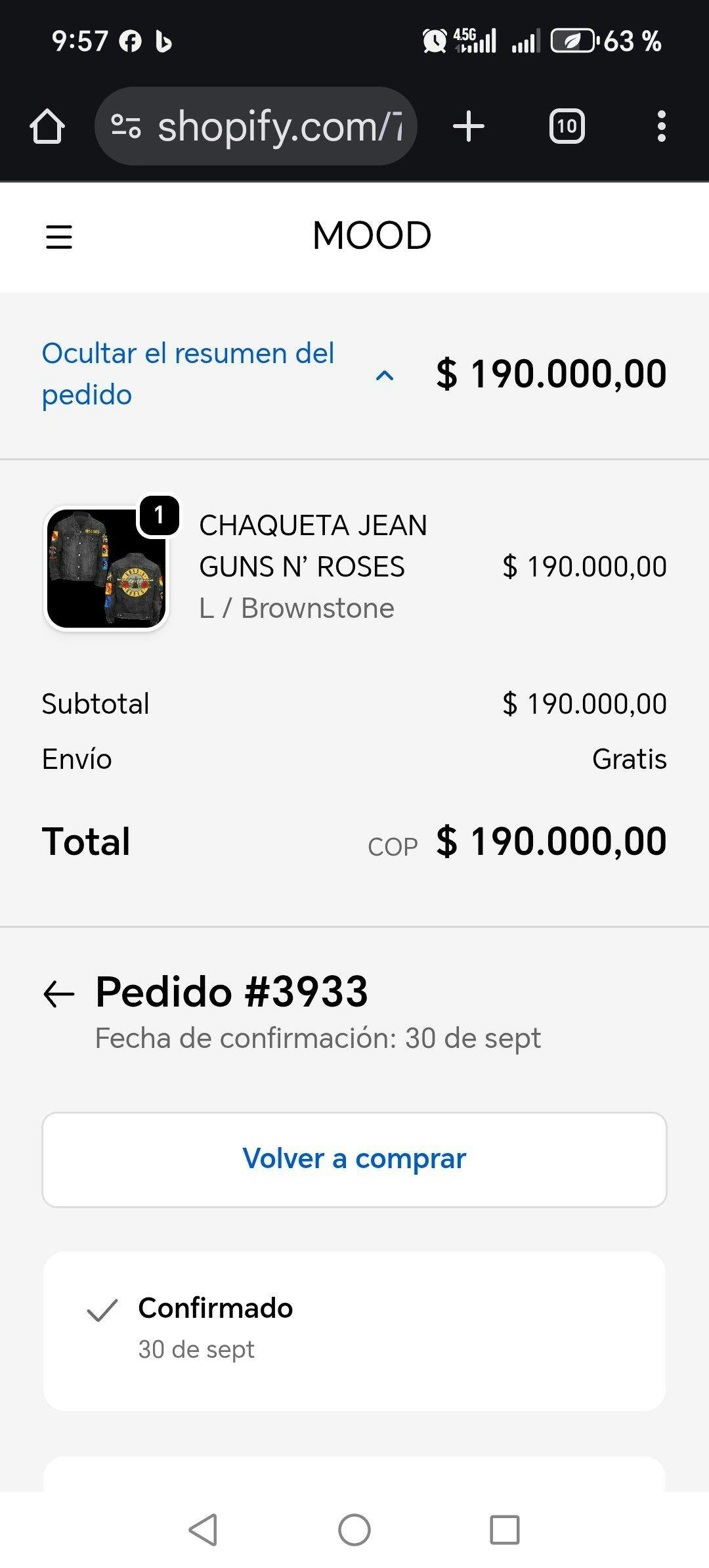Open the browser overflow menu

click(x=661, y=126)
